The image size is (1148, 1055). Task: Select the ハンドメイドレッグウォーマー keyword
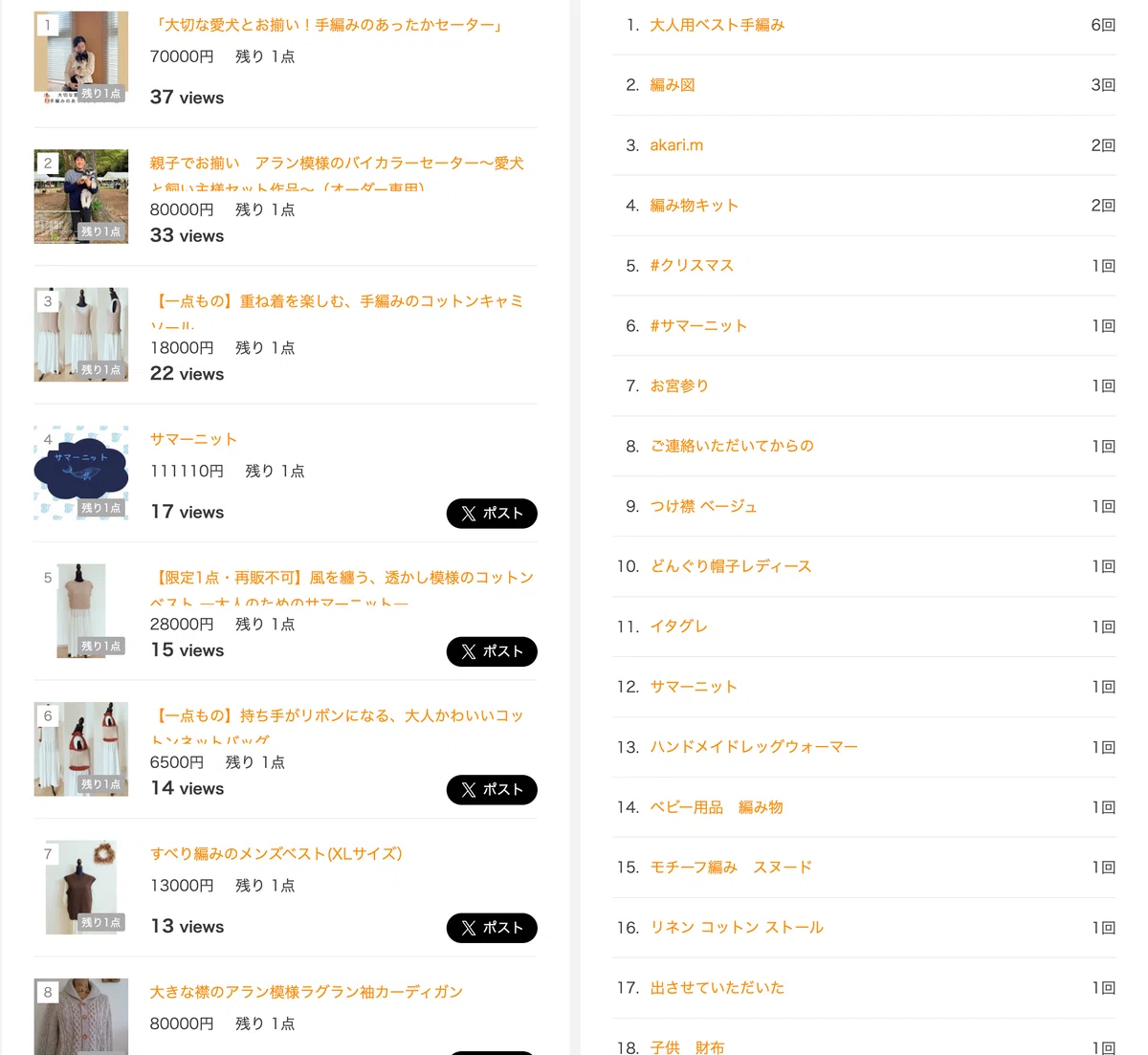[x=754, y=747]
